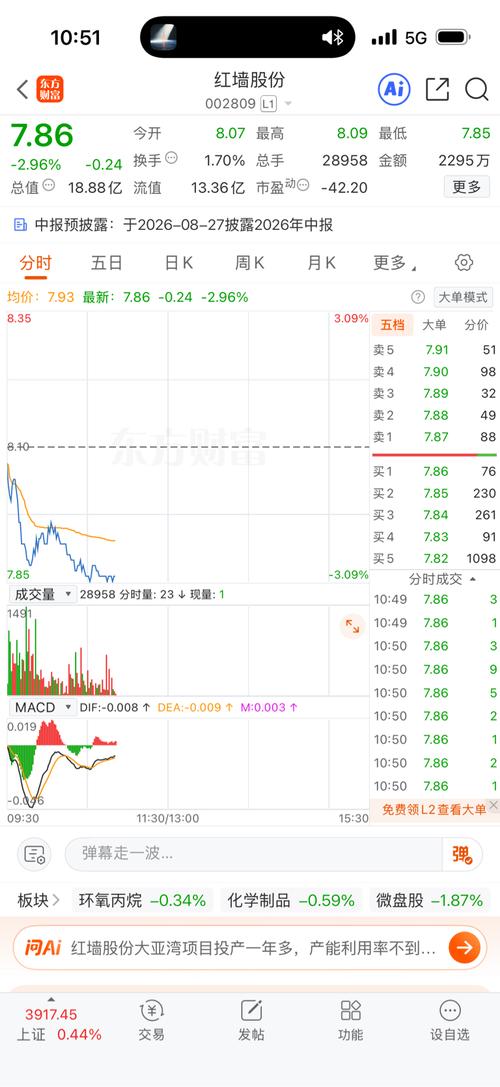Open the Ai assistant icon
This screenshot has width=500, height=1087.
pos(394,89)
